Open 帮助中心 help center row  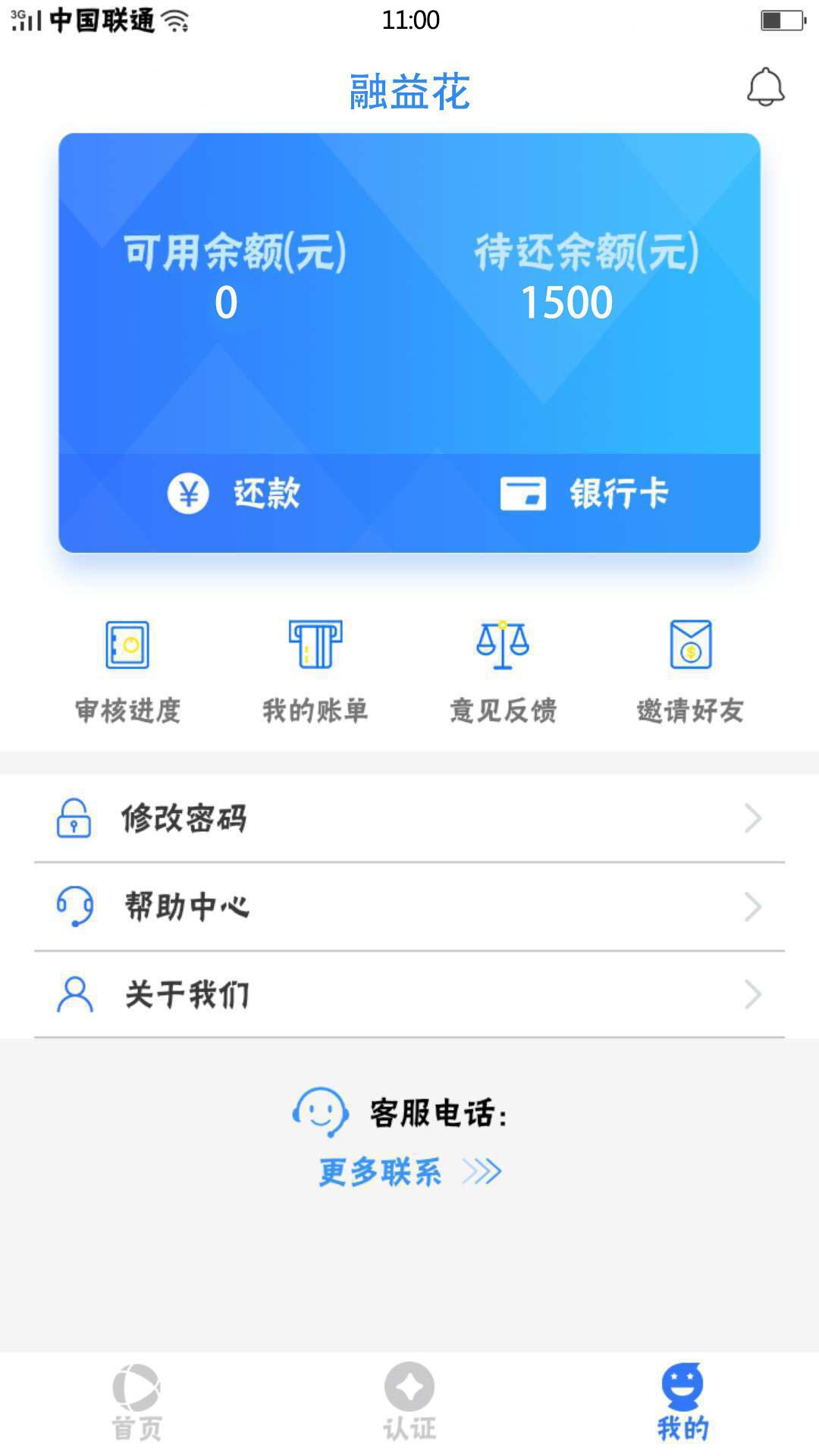coord(409,906)
